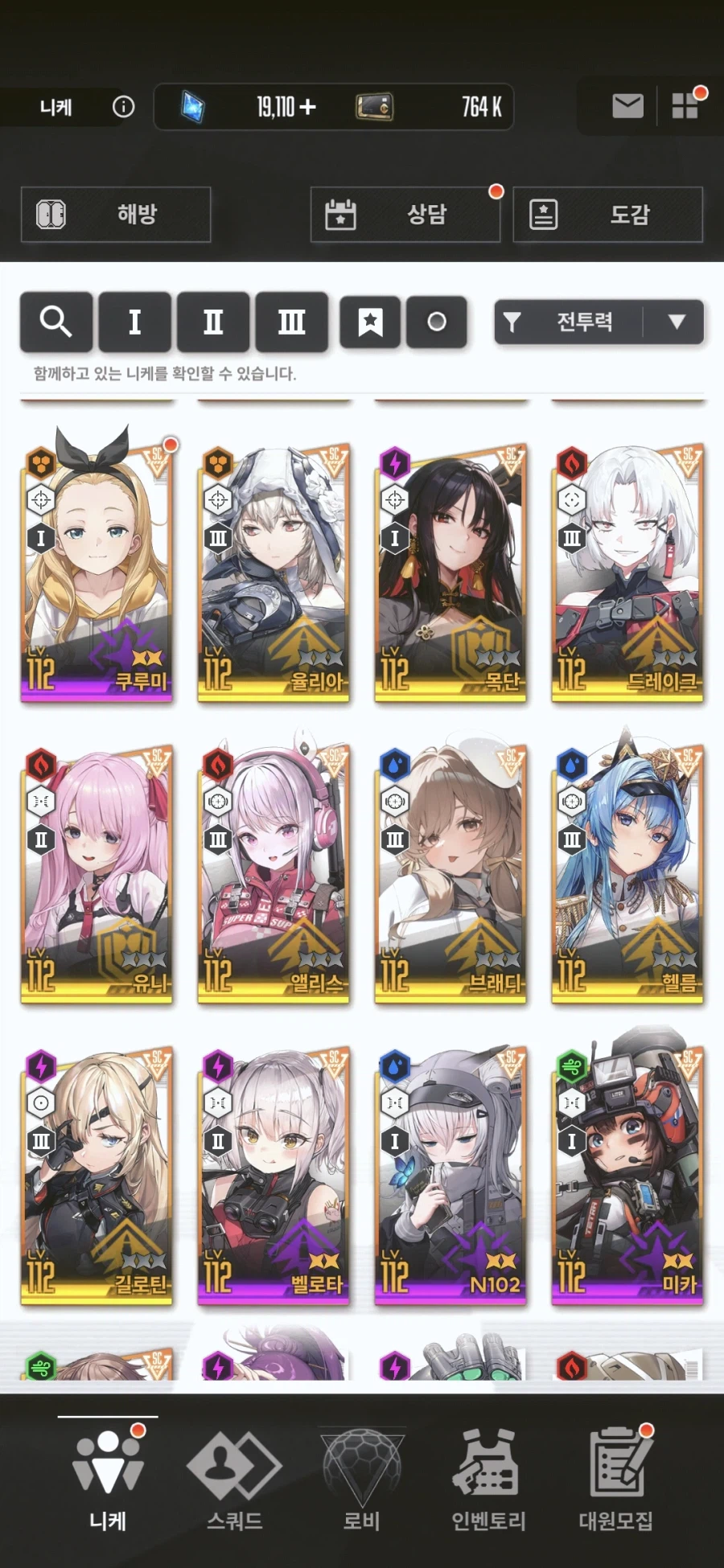Open the 해방 button

pyautogui.click(x=116, y=215)
